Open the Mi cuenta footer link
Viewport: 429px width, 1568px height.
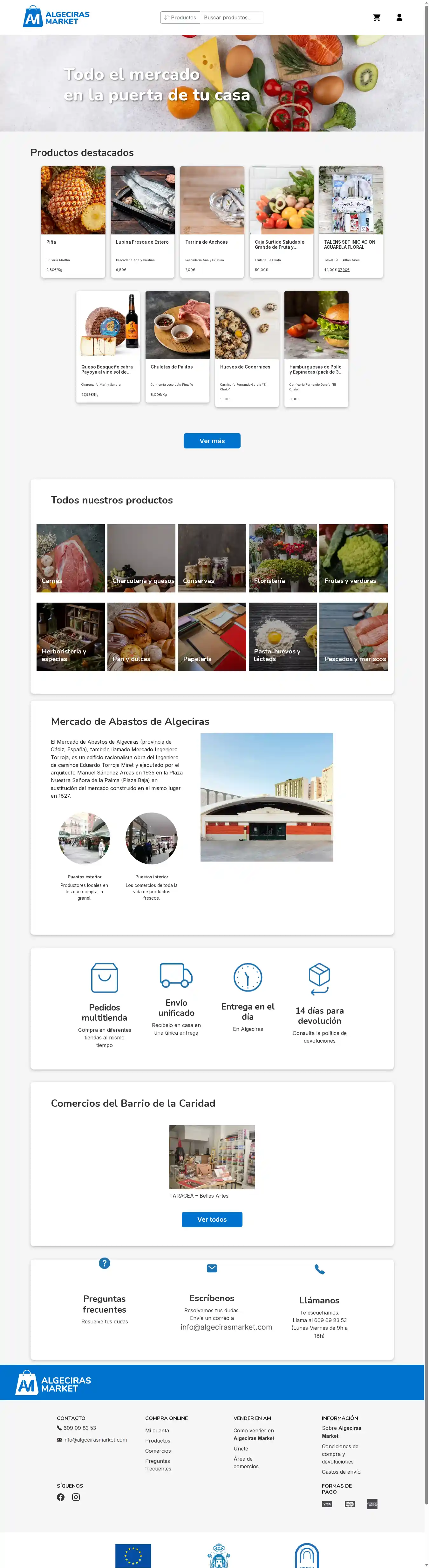[157, 1430]
